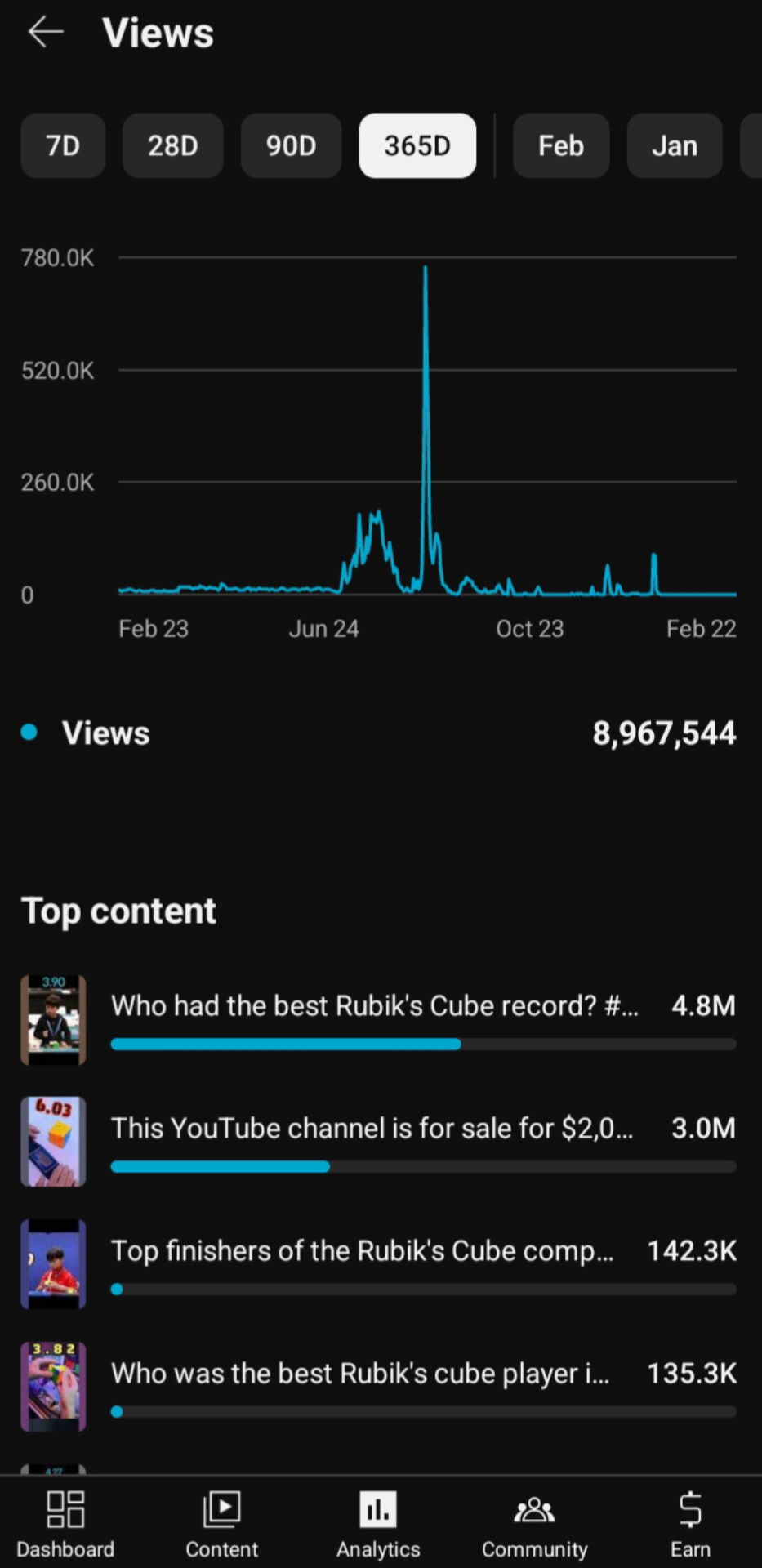
Task: Open 'This YouTube channel is for sale' video
Action: pos(372,1129)
